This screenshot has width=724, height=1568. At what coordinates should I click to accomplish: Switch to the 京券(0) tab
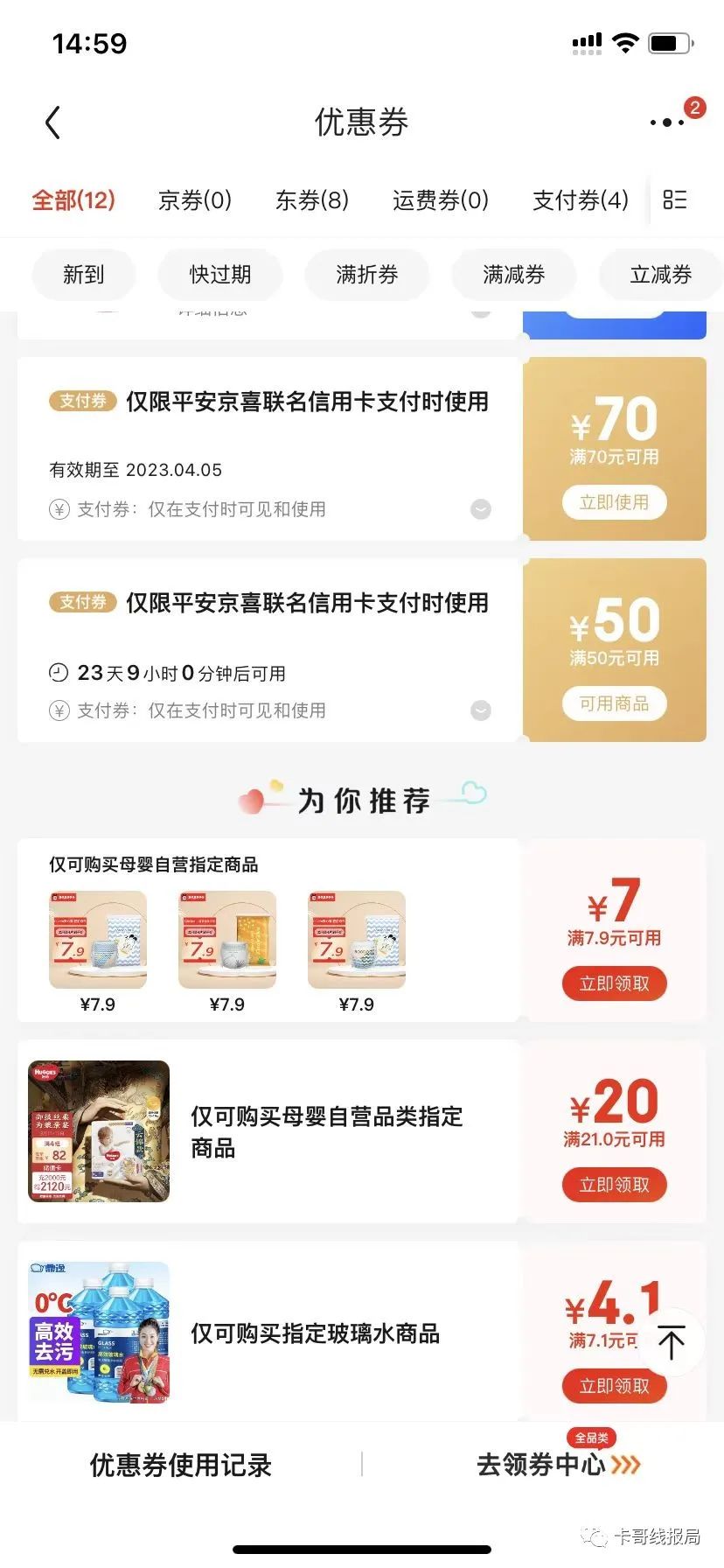pyautogui.click(x=194, y=200)
